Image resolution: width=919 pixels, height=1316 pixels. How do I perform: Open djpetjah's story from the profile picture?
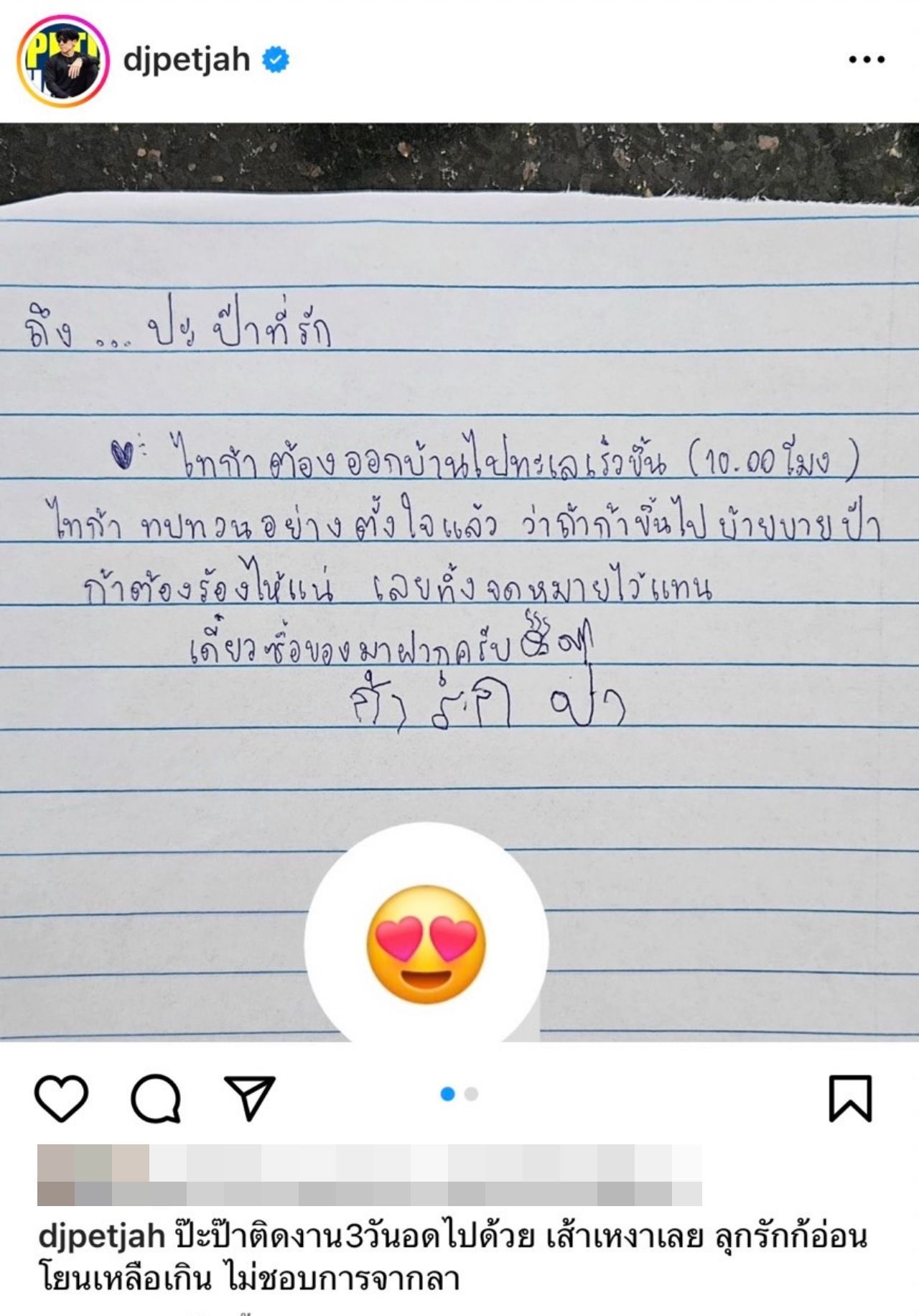click(x=63, y=61)
